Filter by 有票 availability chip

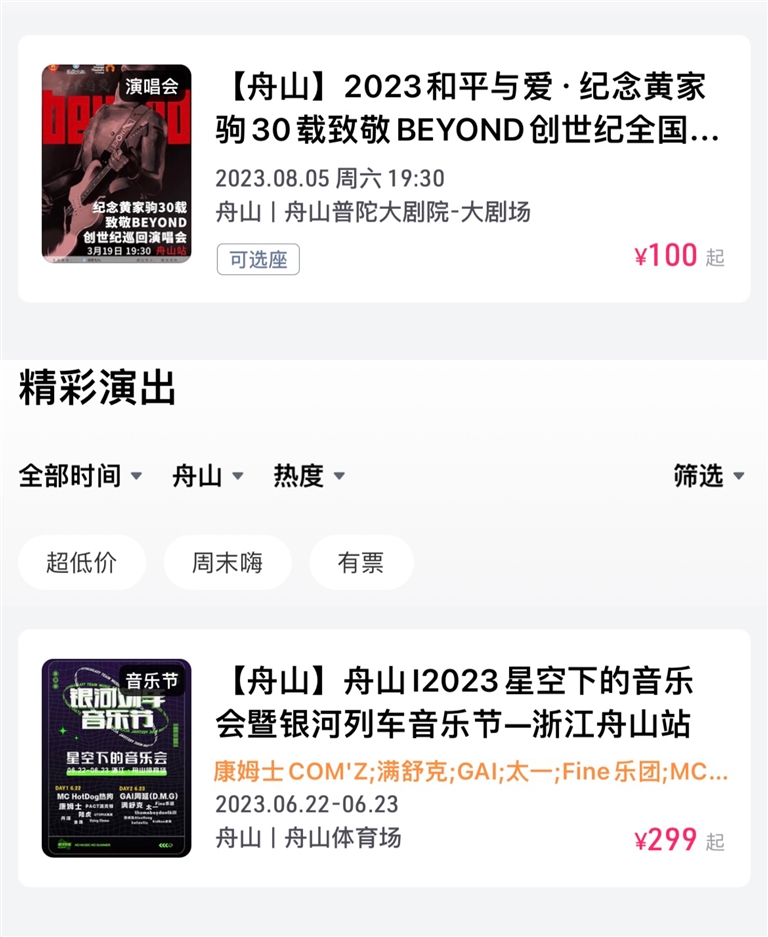tap(361, 562)
